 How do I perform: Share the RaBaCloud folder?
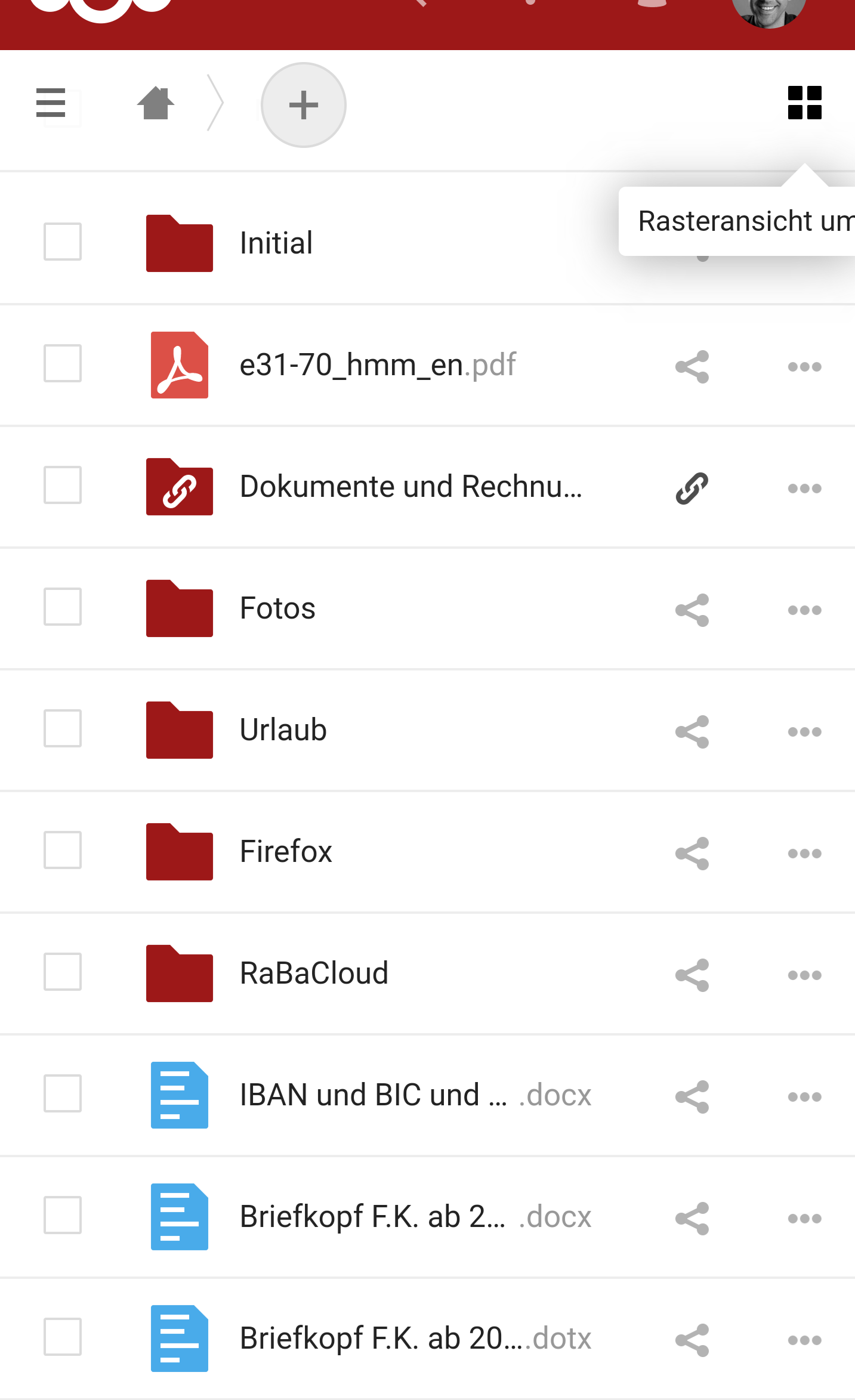pos(692,975)
